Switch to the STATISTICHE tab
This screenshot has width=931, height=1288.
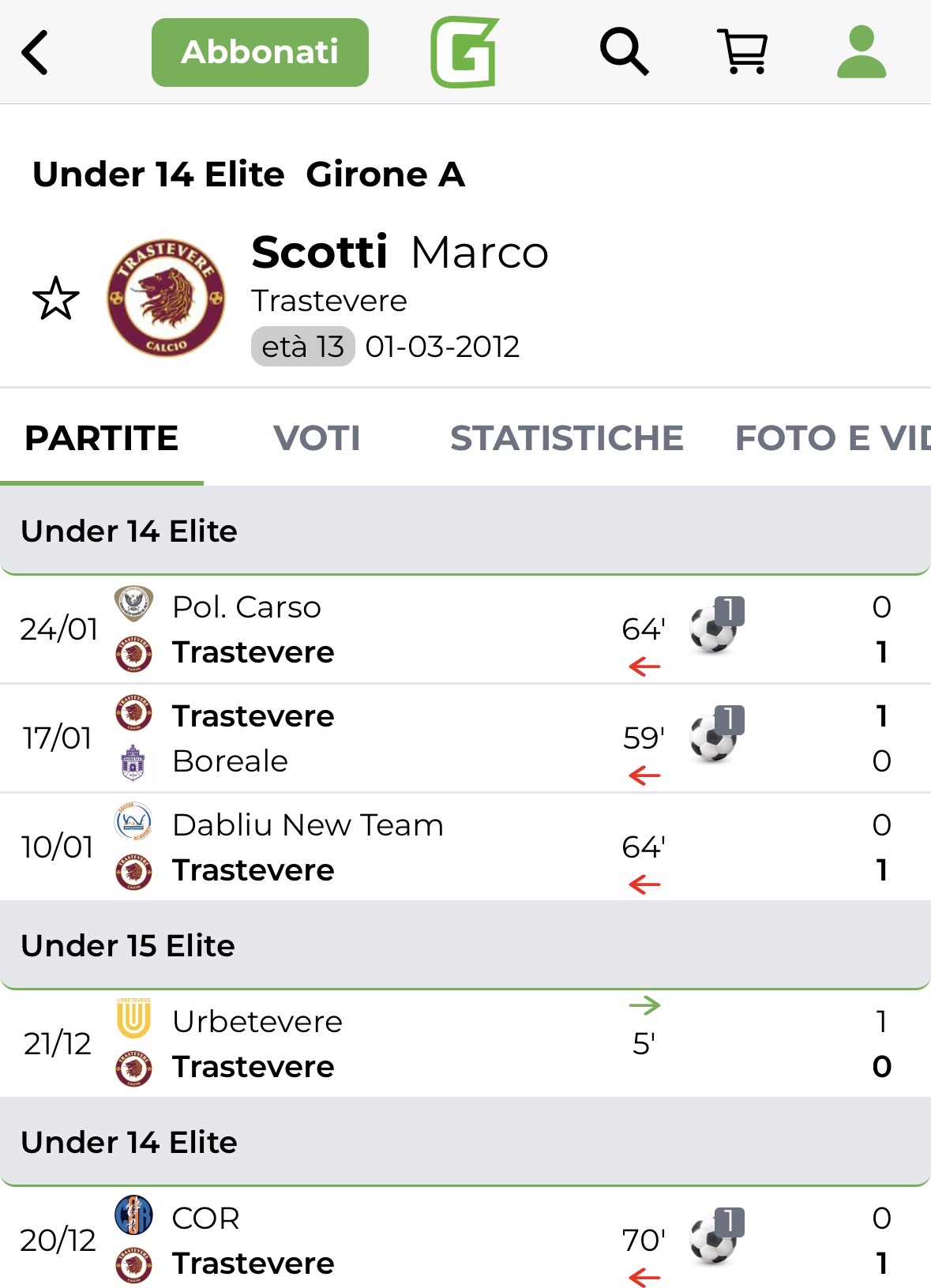pyautogui.click(x=566, y=438)
